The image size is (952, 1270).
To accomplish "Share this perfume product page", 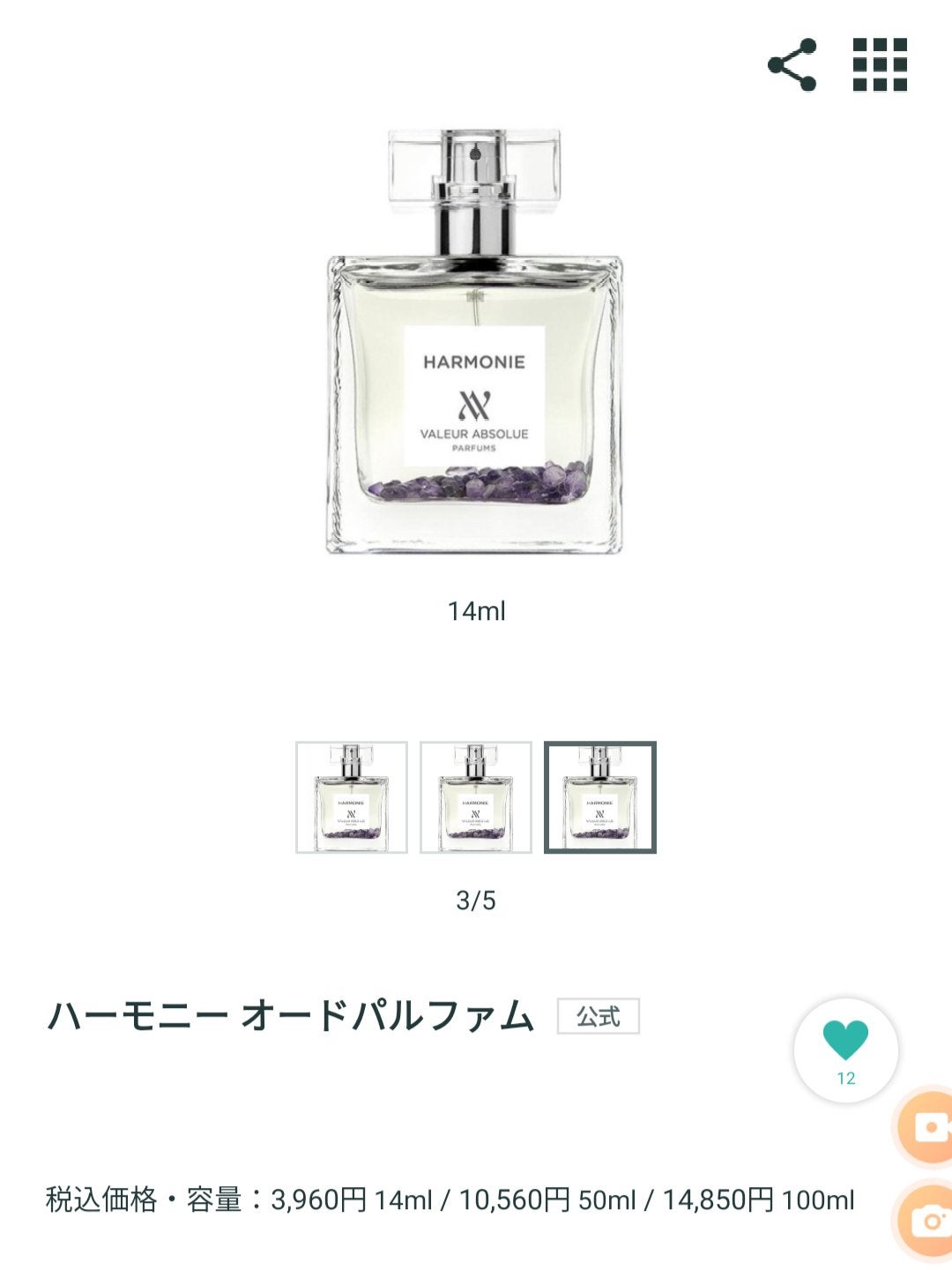I will [x=792, y=64].
